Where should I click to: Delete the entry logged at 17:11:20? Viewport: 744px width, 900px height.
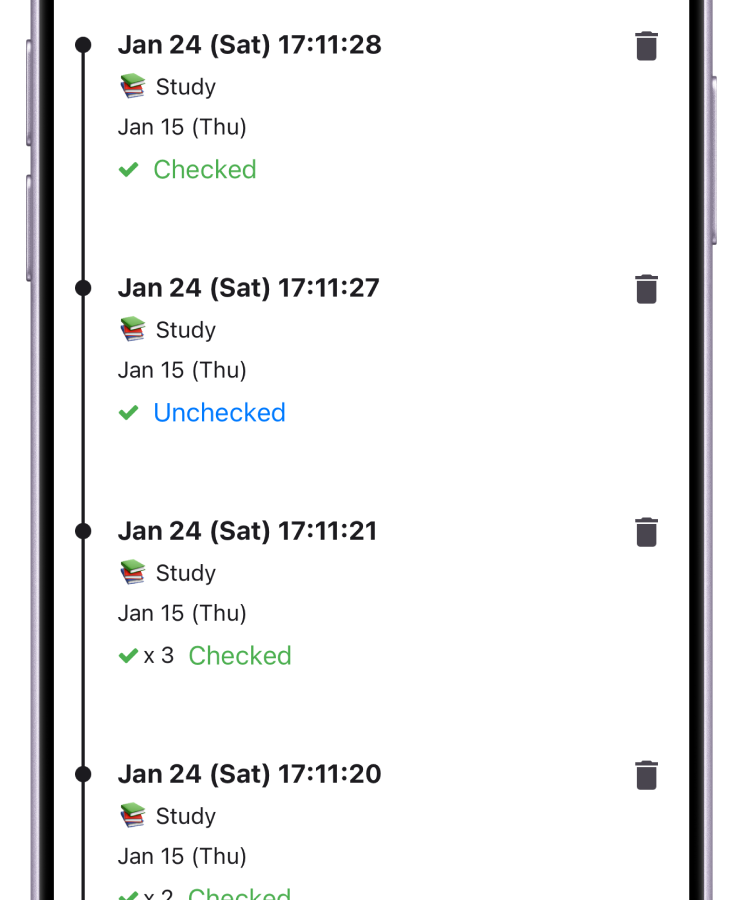tap(647, 775)
